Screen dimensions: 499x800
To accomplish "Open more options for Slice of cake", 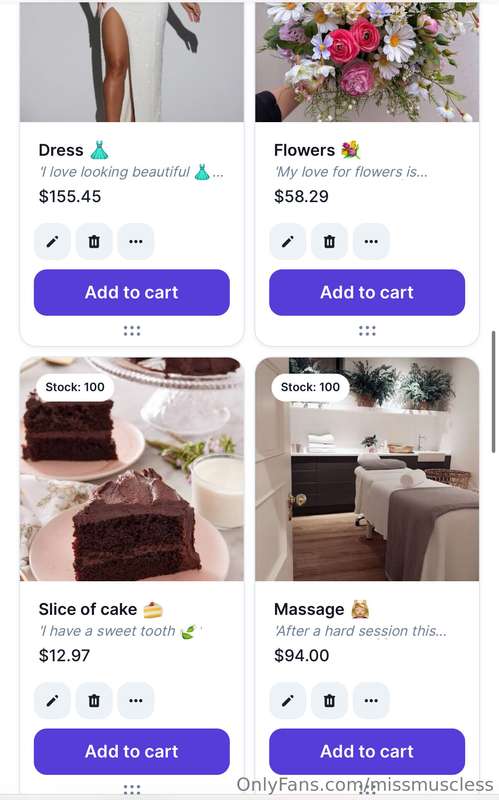I will 136,701.
